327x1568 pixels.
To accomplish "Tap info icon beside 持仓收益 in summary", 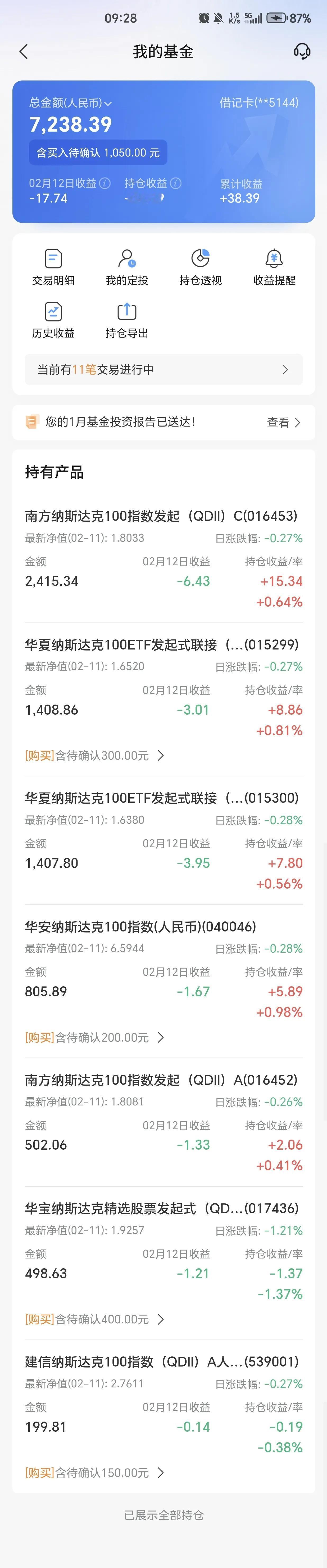I will coord(176,183).
